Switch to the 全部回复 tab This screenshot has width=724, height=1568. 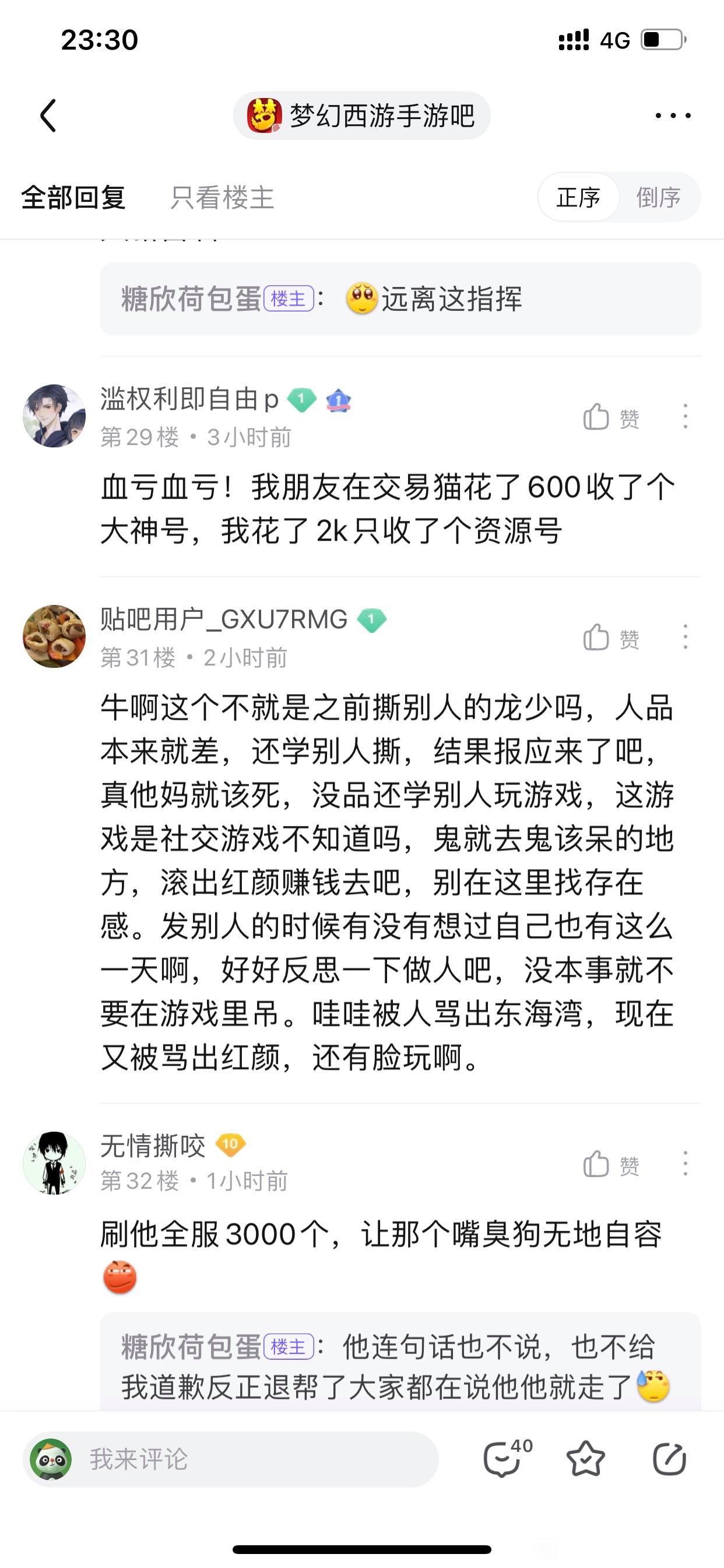click(73, 198)
